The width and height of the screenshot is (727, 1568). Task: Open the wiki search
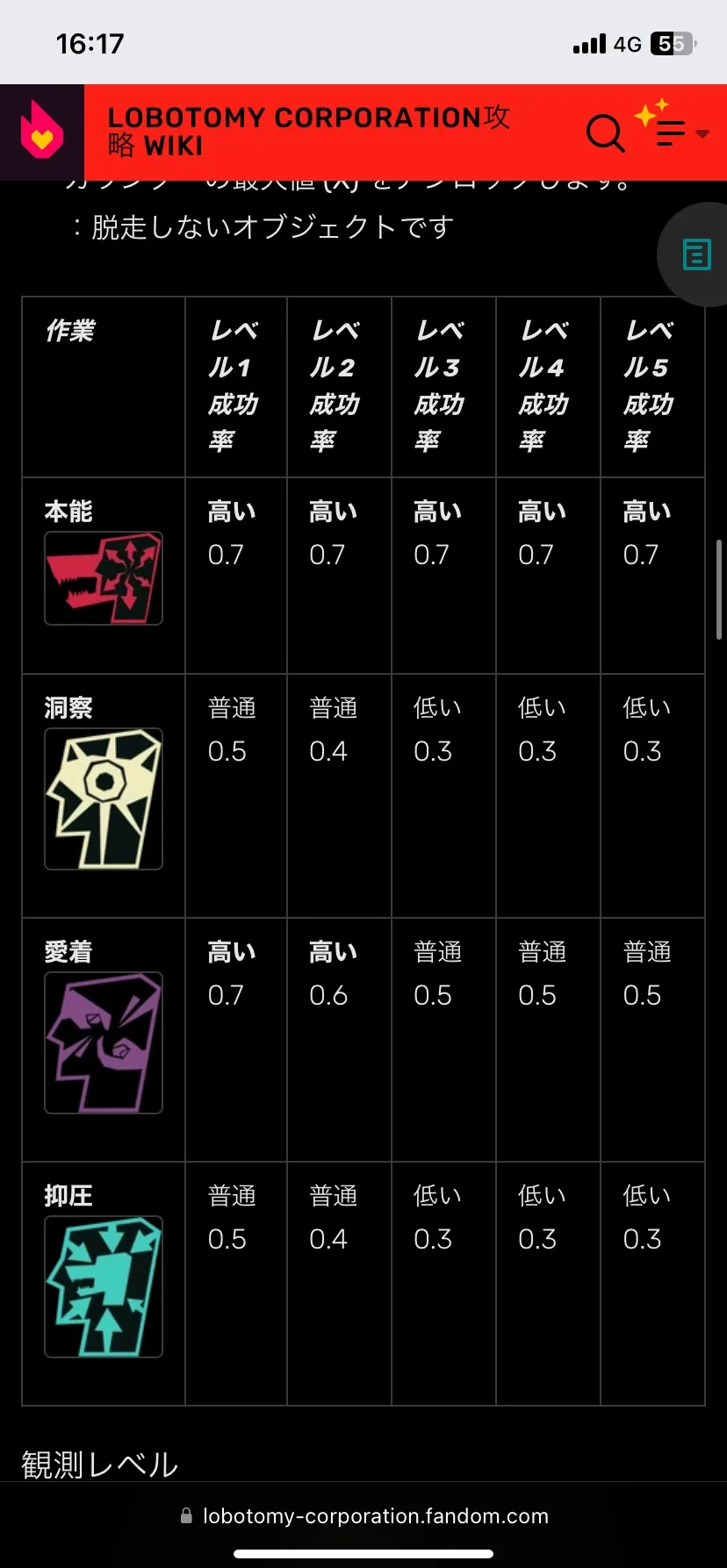(x=605, y=133)
